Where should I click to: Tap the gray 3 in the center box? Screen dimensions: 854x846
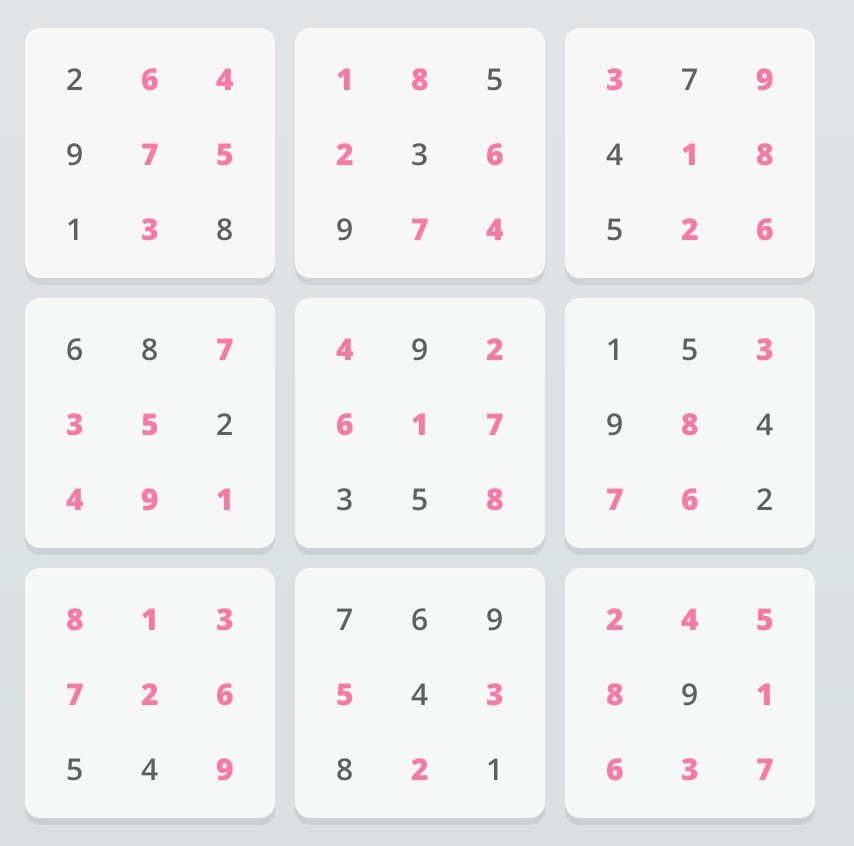pyautogui.click(x=344, y=500)
